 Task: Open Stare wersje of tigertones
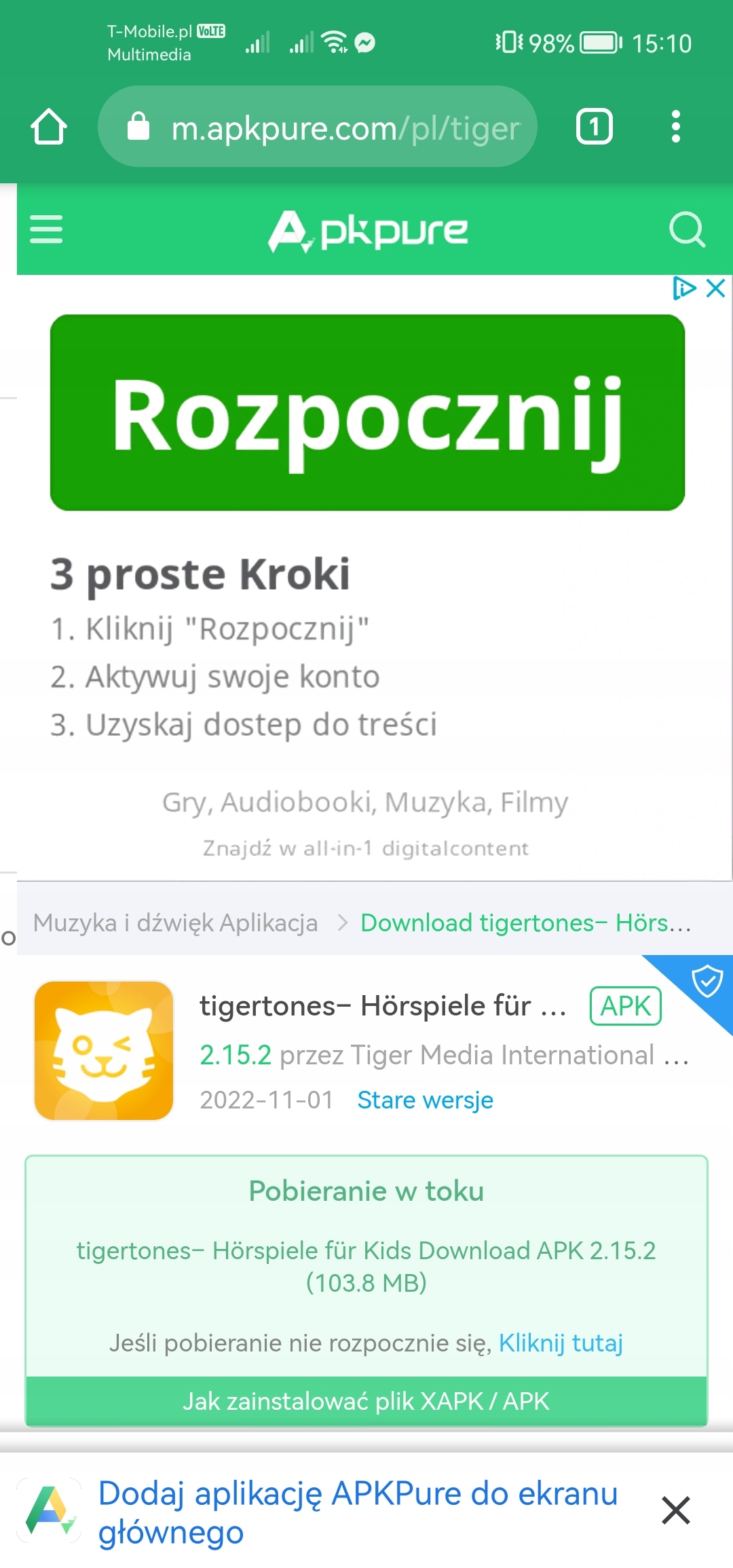pyautogui.click(x=425, y=1100)
